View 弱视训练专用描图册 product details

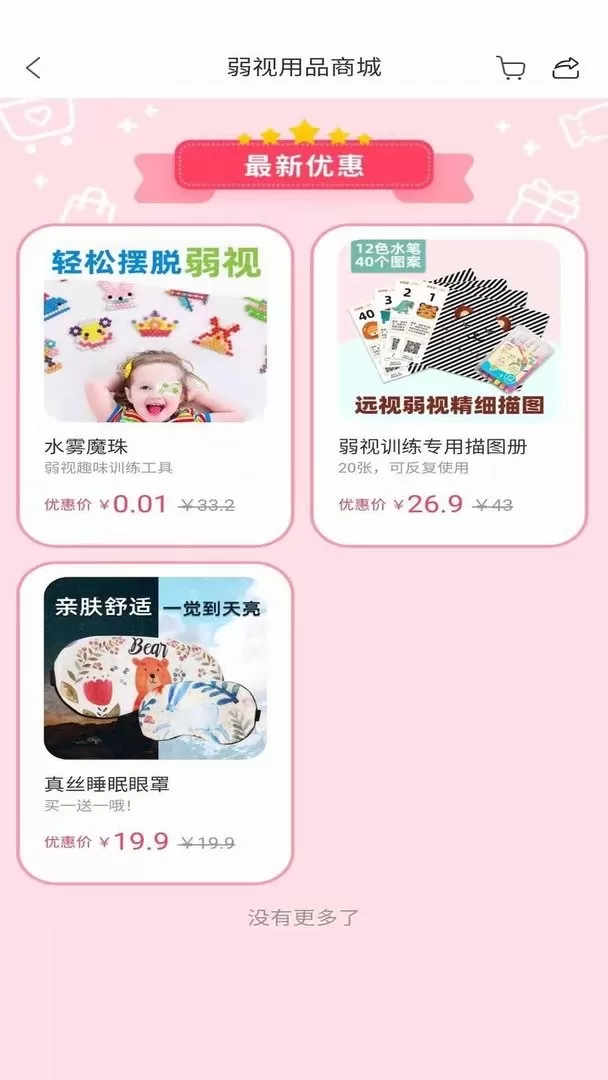coord(449,385)
